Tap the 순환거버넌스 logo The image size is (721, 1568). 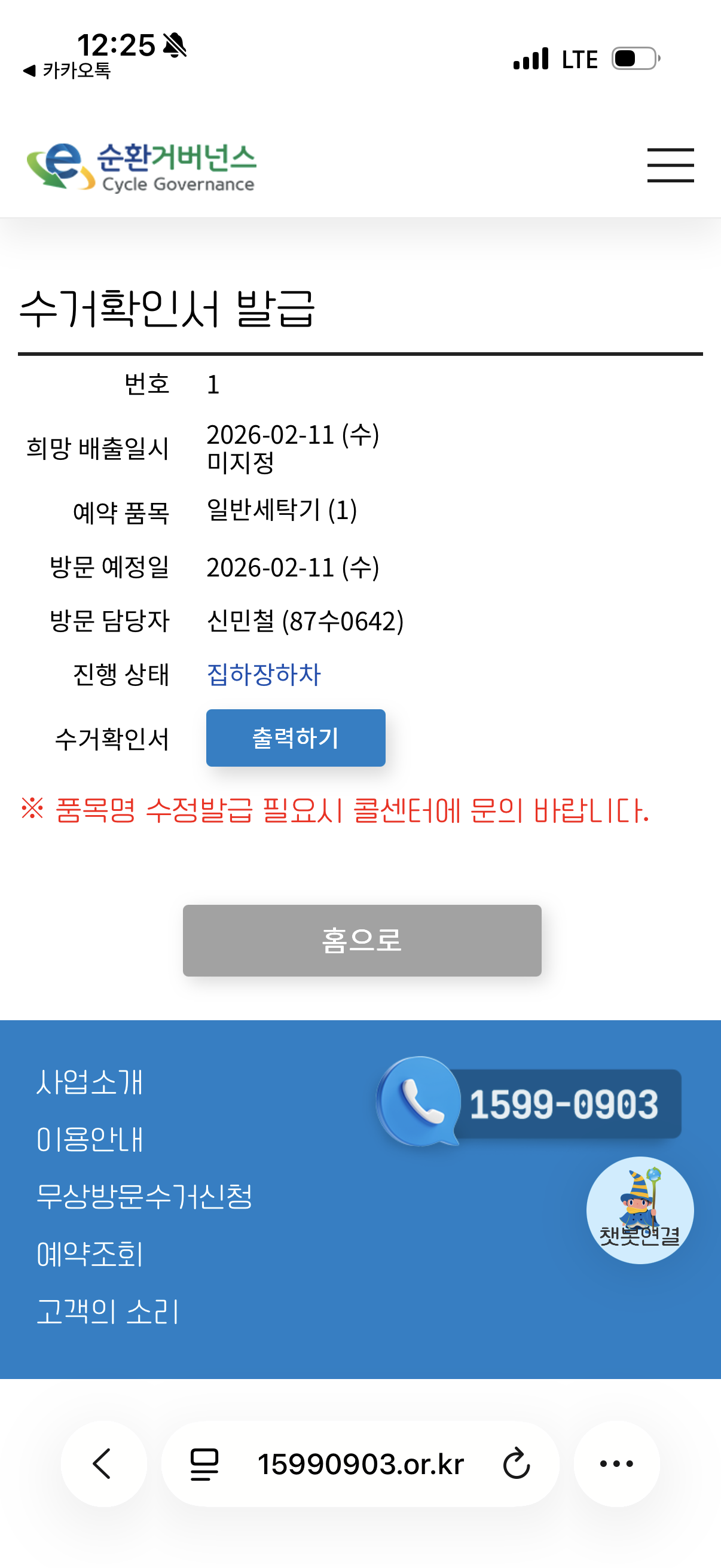click(x=141, y=166)
